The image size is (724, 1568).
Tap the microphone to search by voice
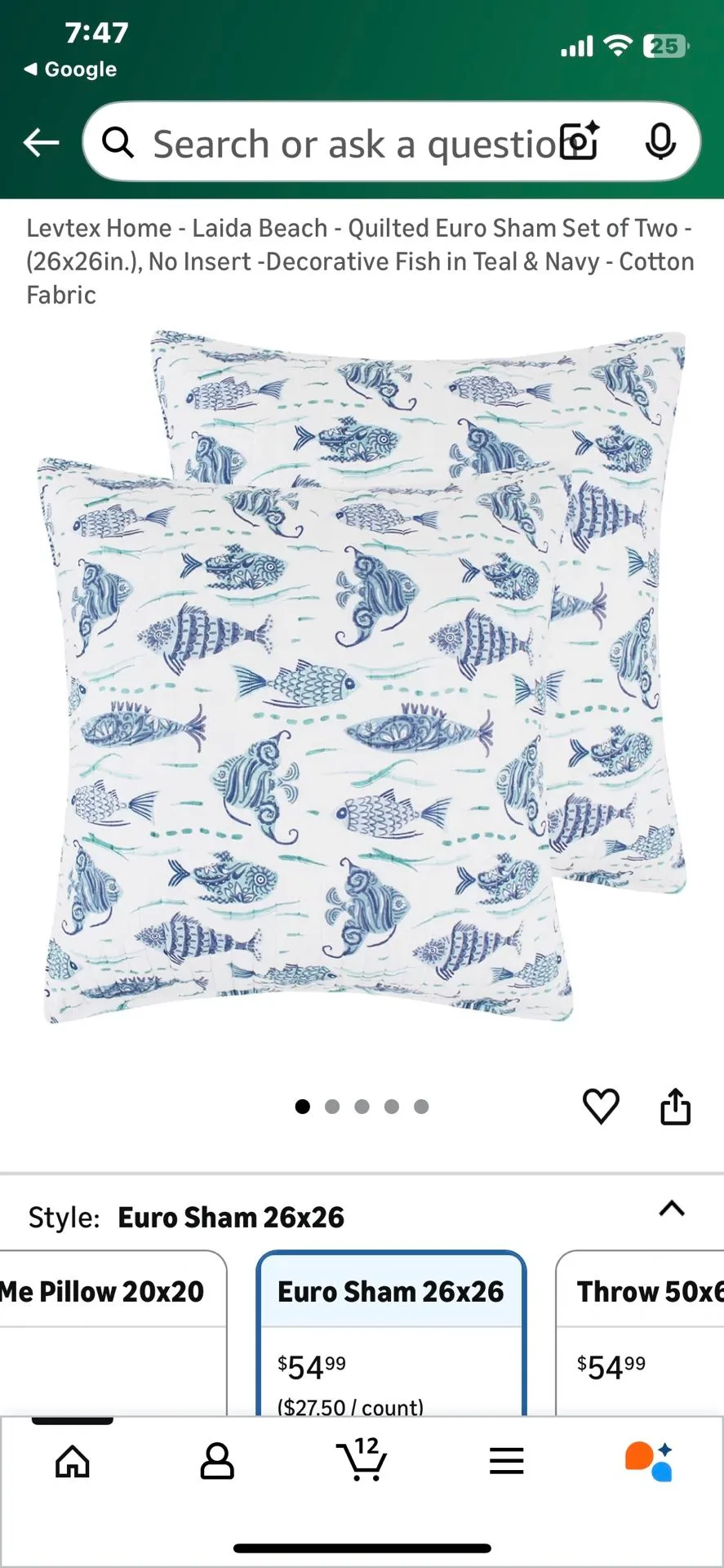tap(661, 141)
